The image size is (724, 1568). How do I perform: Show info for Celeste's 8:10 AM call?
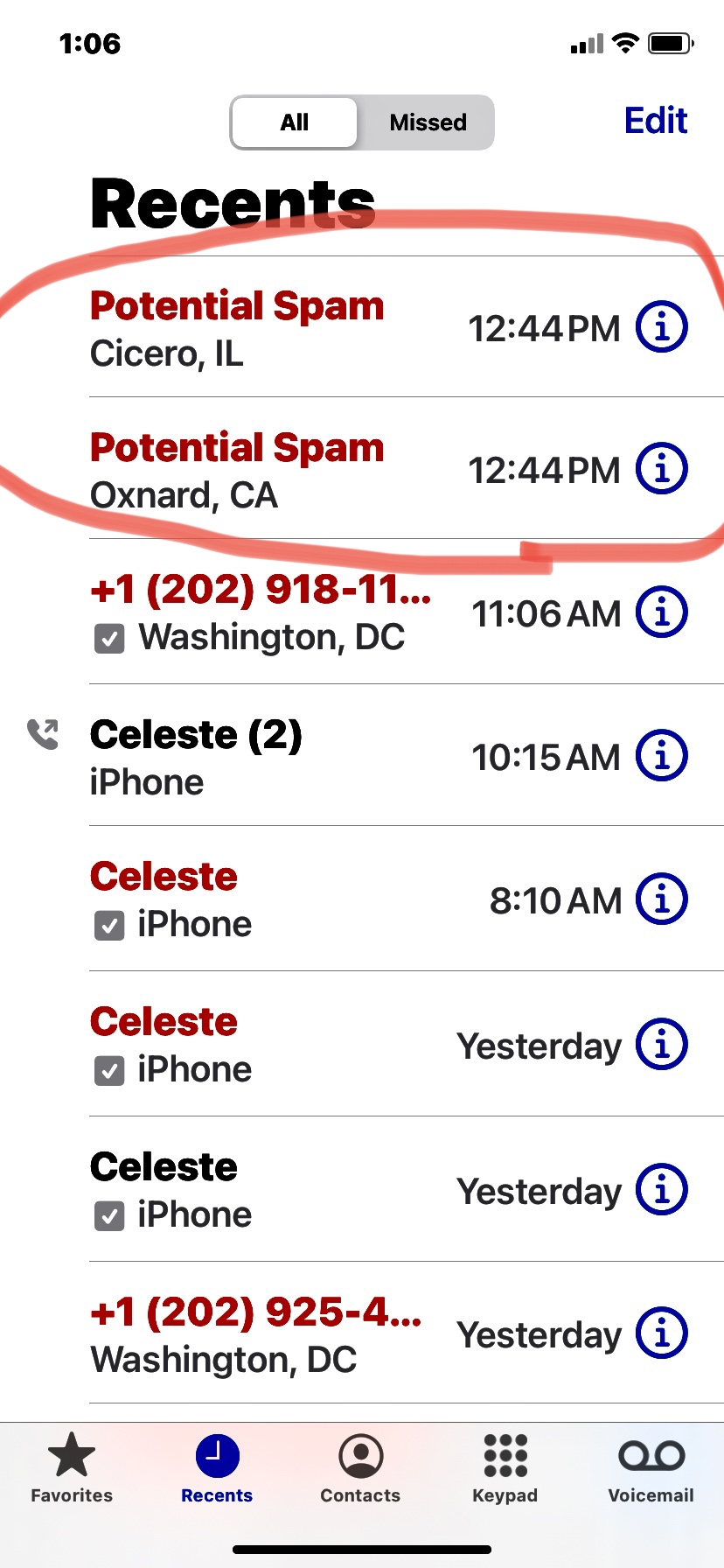tap(662, 899)
